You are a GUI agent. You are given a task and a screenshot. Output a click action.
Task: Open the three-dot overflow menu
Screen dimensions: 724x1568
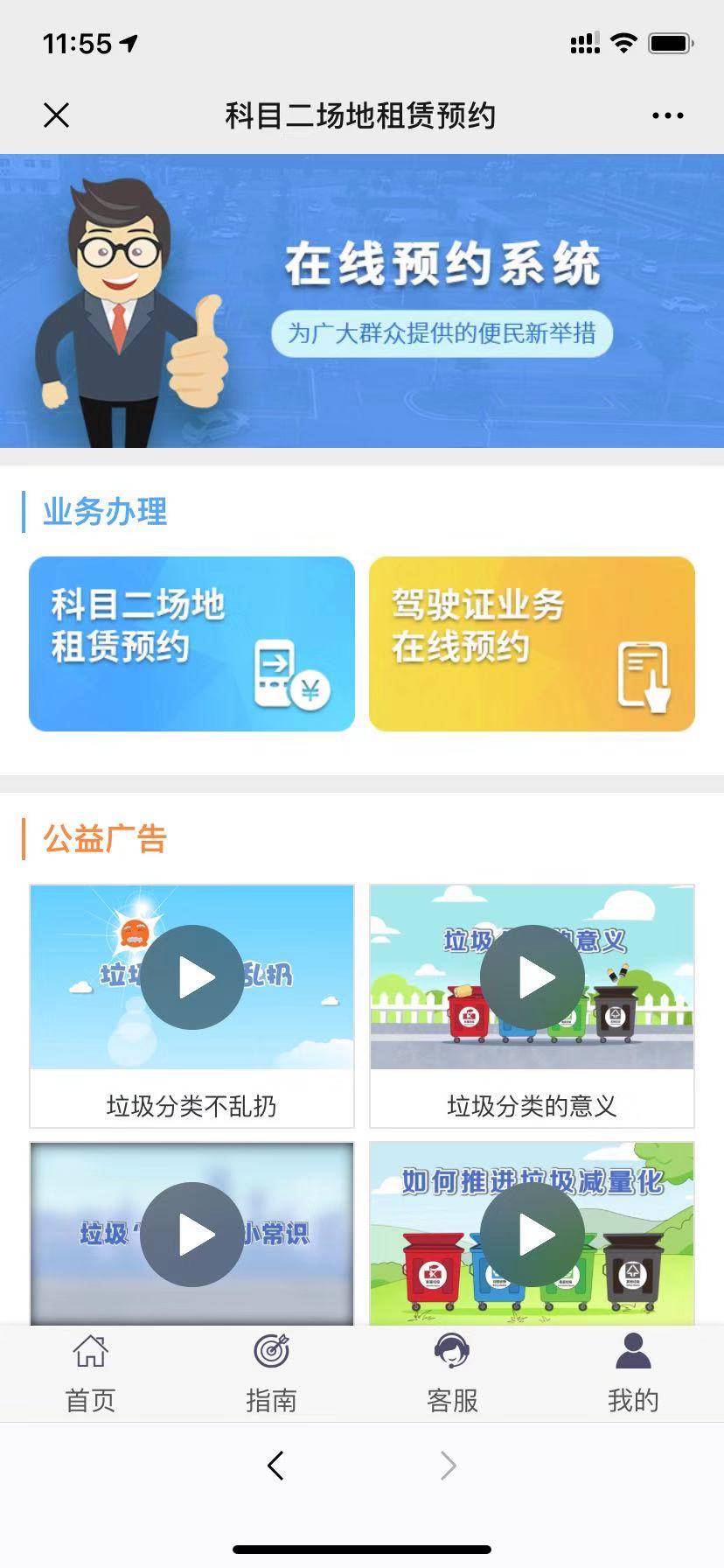pyautogui.click(x=667, y=115)
